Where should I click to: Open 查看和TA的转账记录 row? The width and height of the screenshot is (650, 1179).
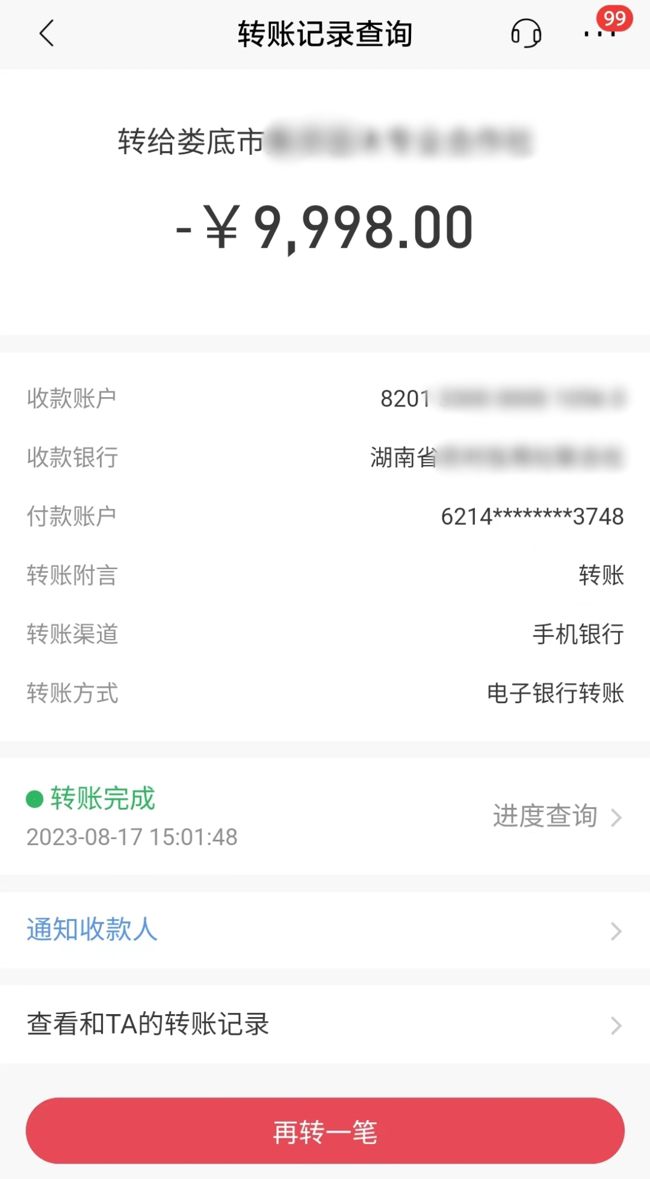(325, 1024)
